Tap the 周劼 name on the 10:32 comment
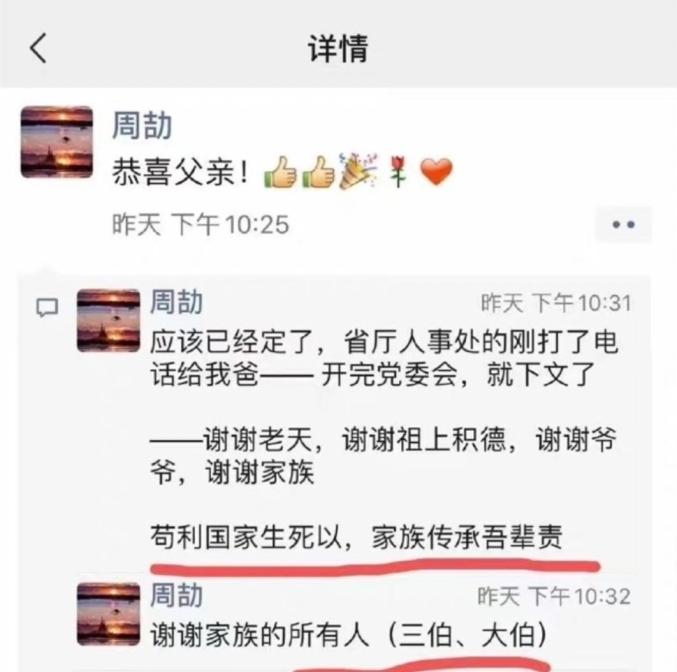The height and width of the screenshot is (672, 677). pos(176,595)
